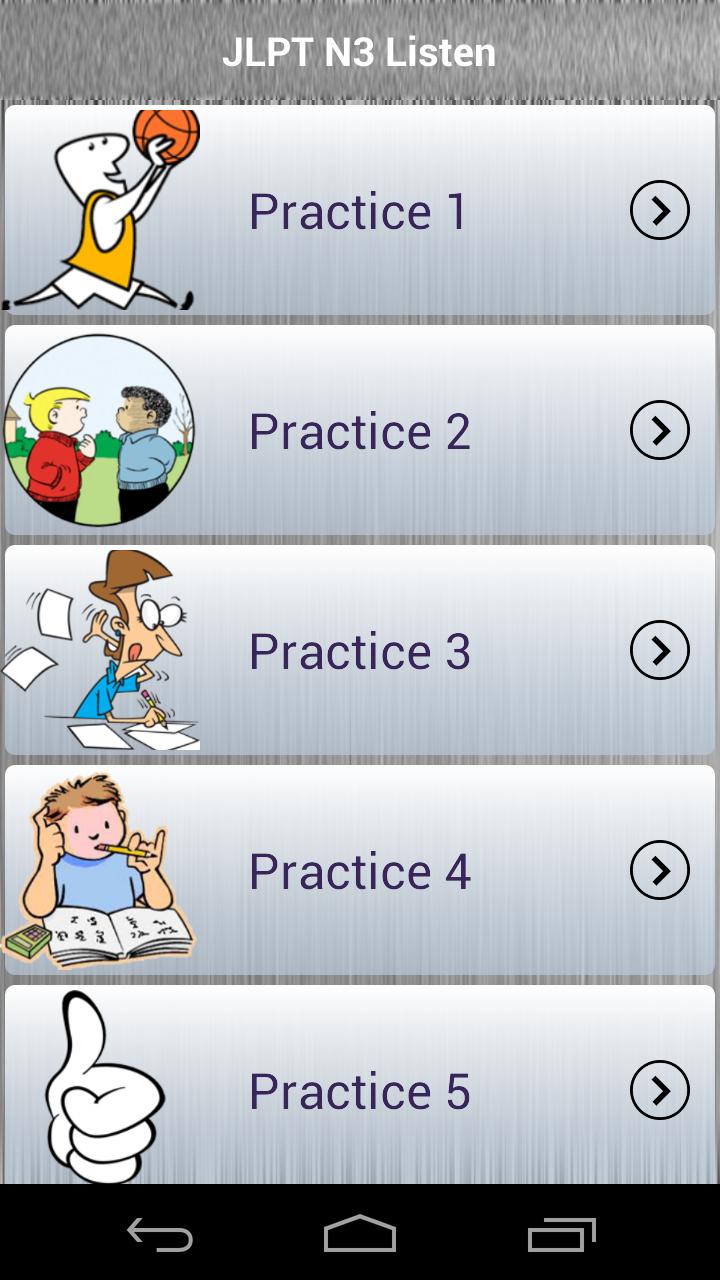Open the Practice 2 lesson
The image size is (720, 1280).
click(x=358, y=430)
